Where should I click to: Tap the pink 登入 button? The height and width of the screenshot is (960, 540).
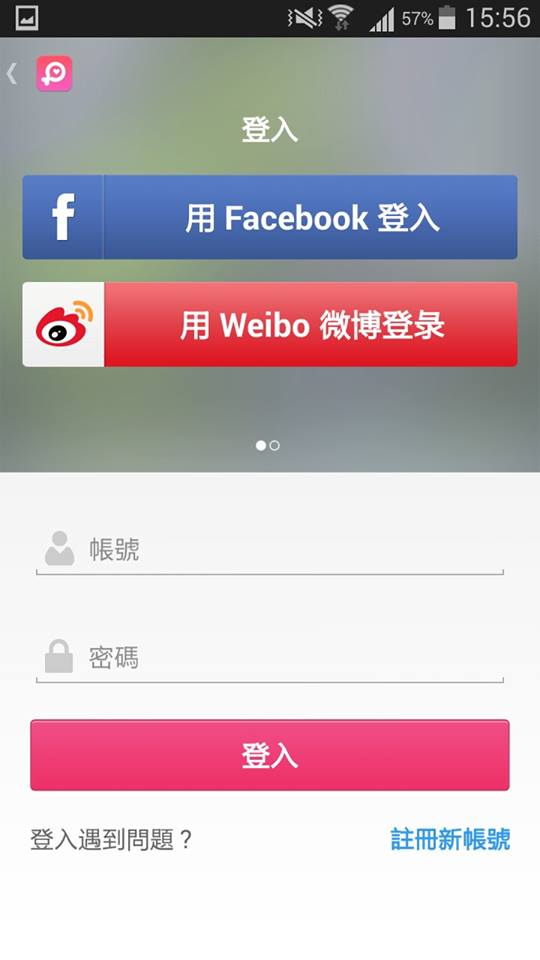click(270, 756)
